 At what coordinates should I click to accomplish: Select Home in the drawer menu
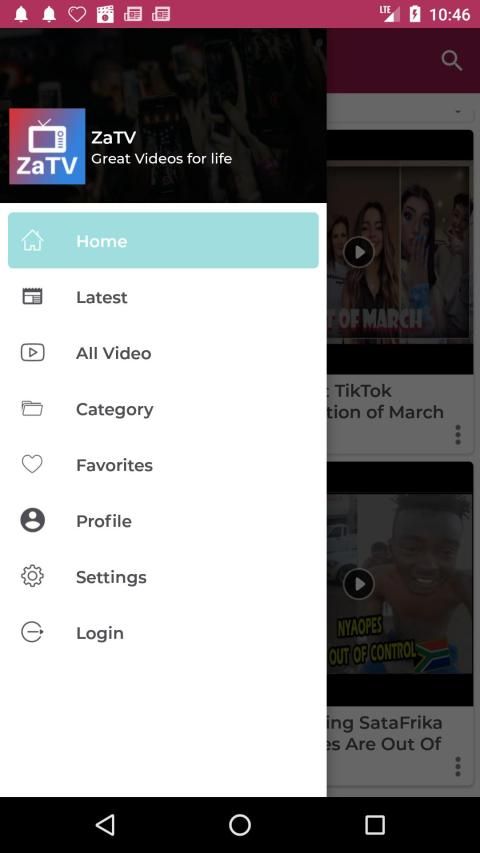click(163, 240)
